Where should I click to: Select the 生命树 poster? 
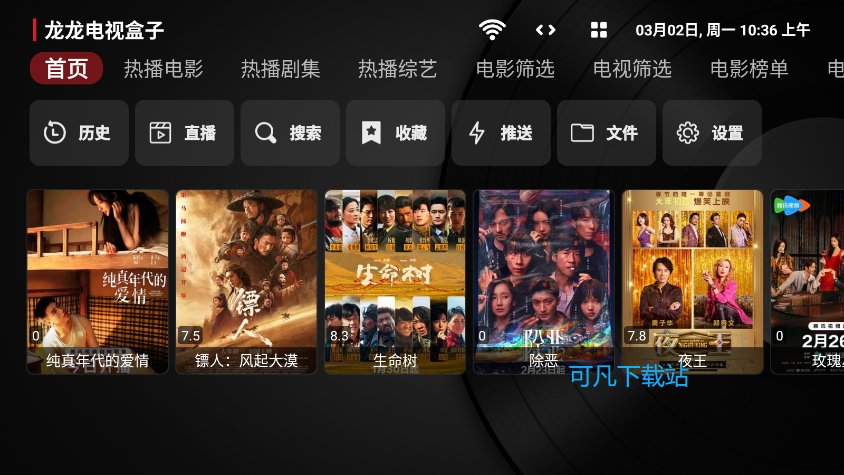(395, 281)
